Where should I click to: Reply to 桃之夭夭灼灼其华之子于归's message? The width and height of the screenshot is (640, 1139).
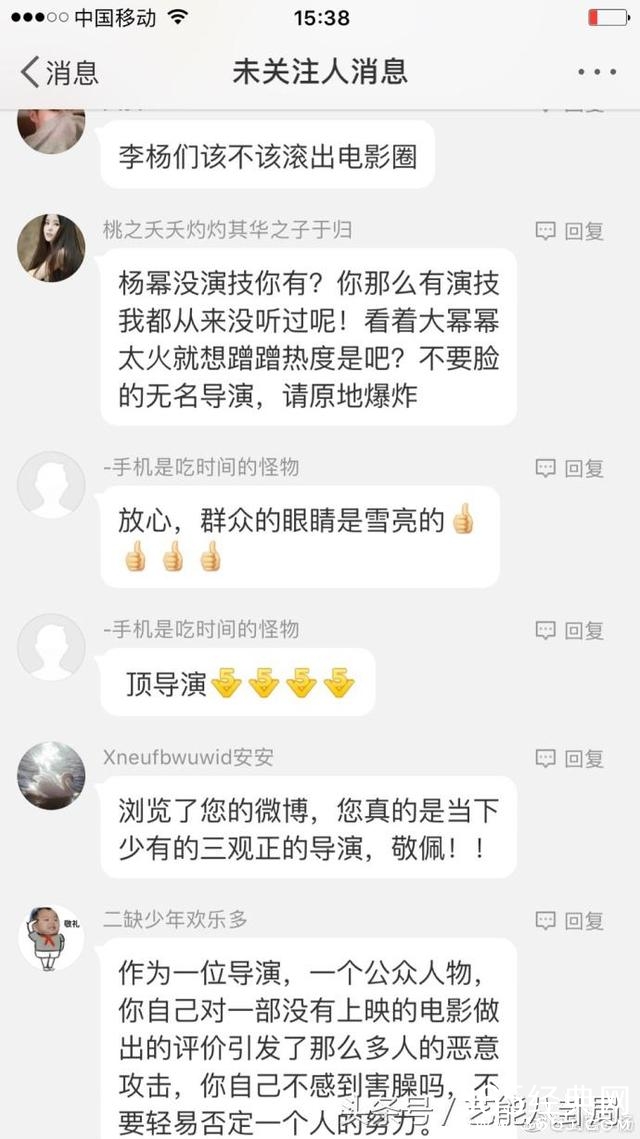pyautogui.click(x=570, y=231)
